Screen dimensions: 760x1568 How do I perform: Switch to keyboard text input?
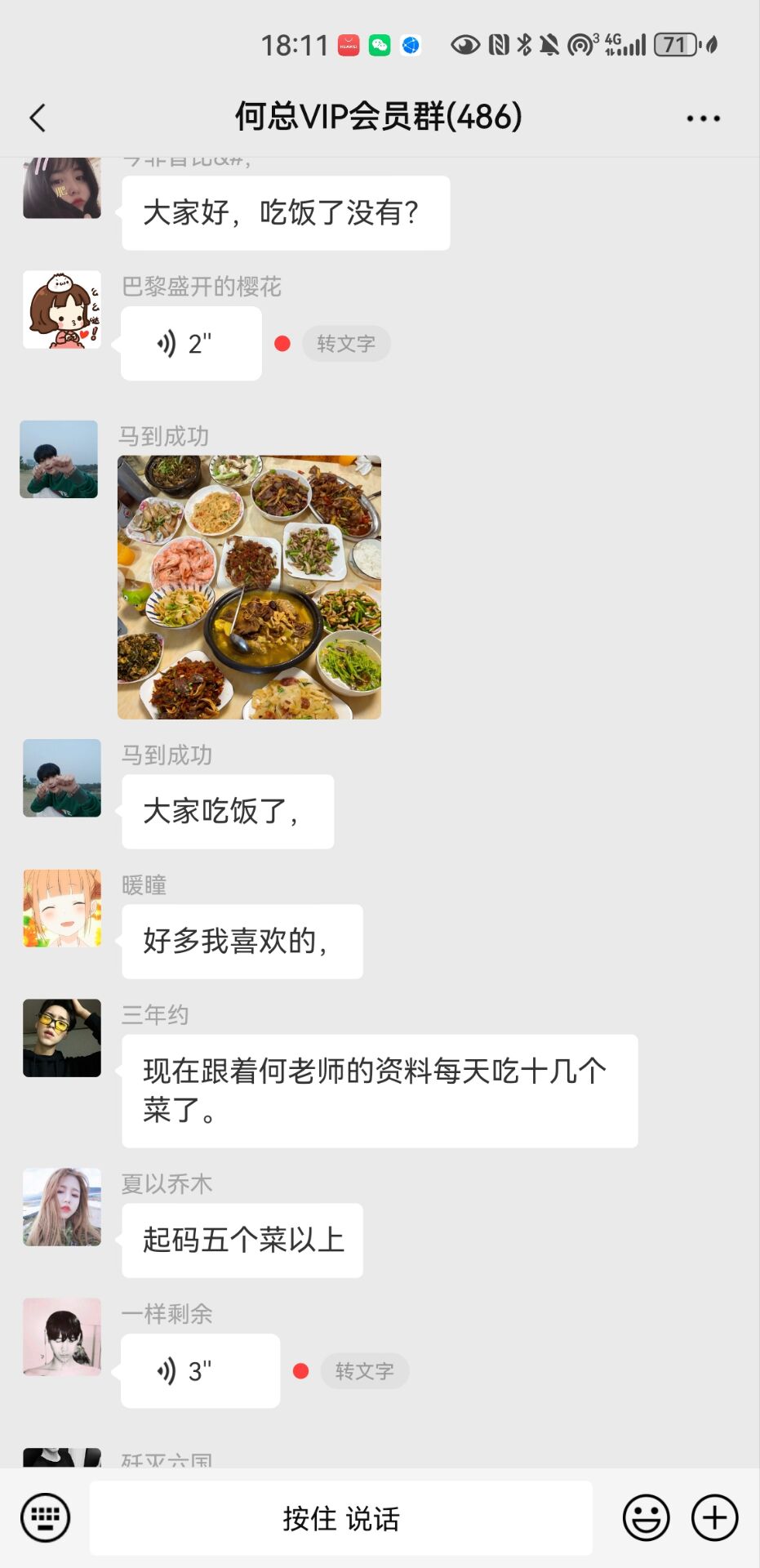(45, 1518)
